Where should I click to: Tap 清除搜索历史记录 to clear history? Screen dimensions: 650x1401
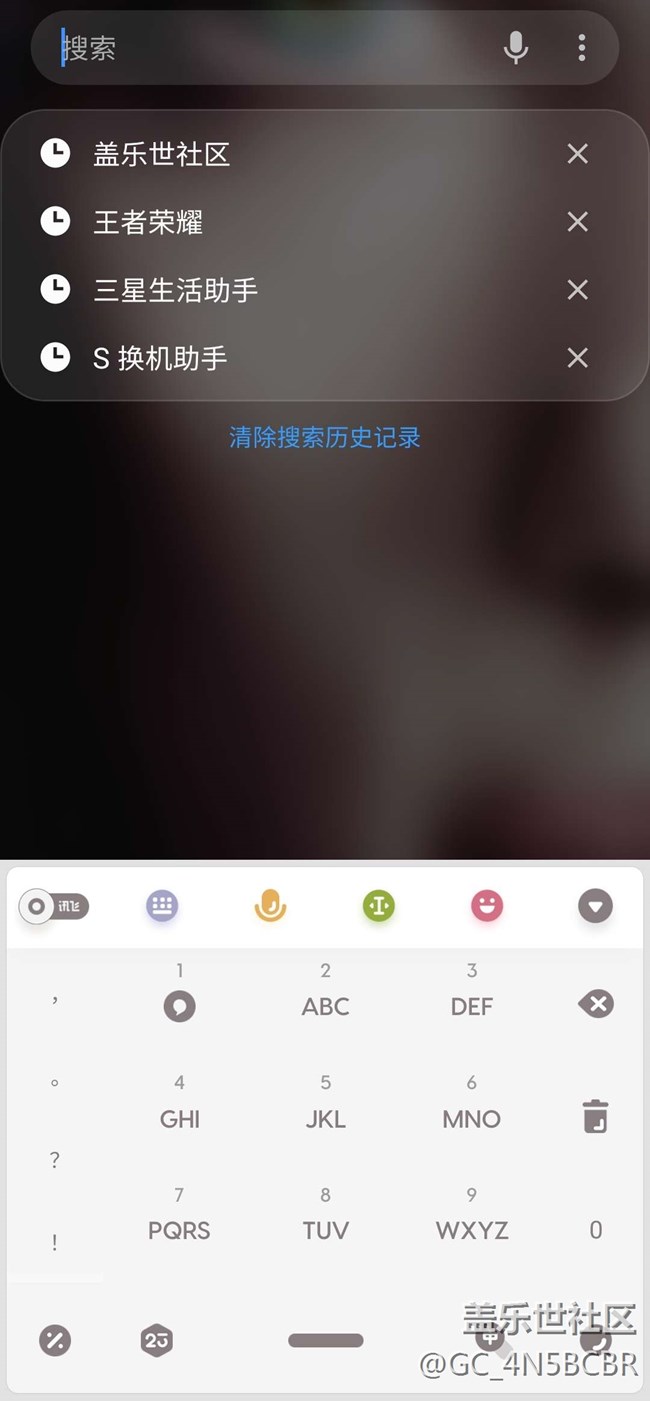[x=325, y=437]
